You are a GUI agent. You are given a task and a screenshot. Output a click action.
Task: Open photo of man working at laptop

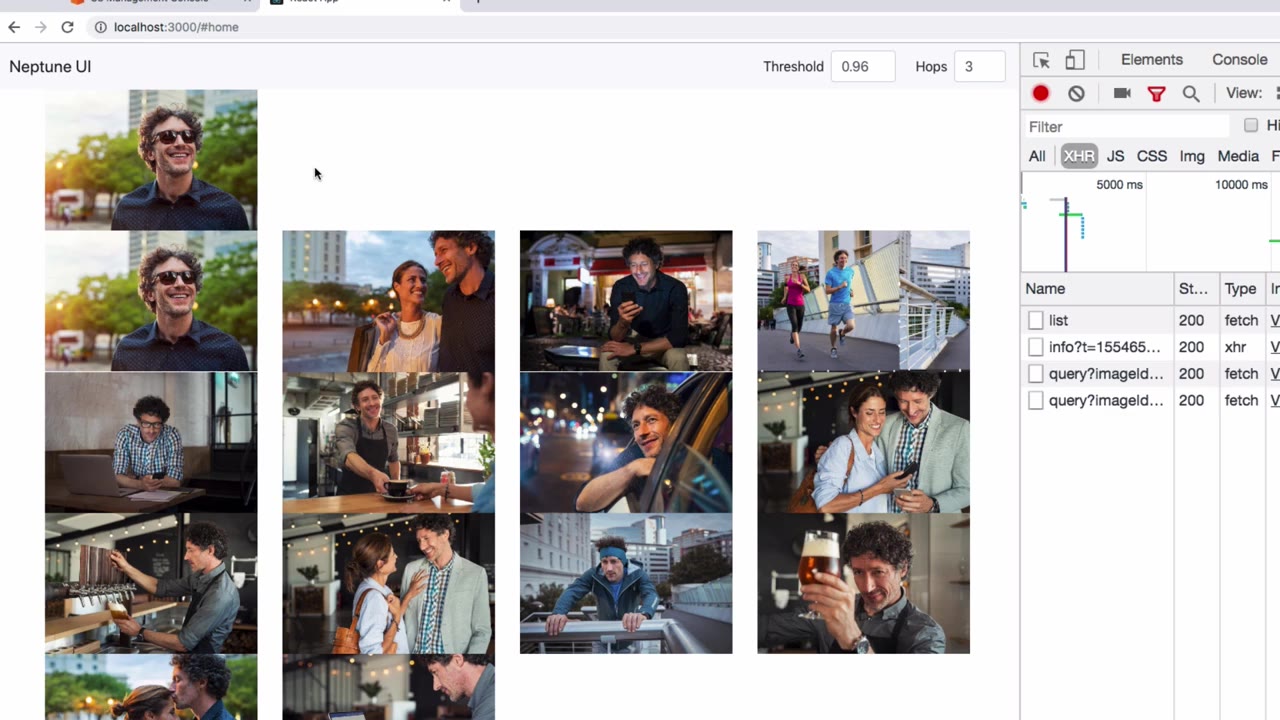point(151,442)
